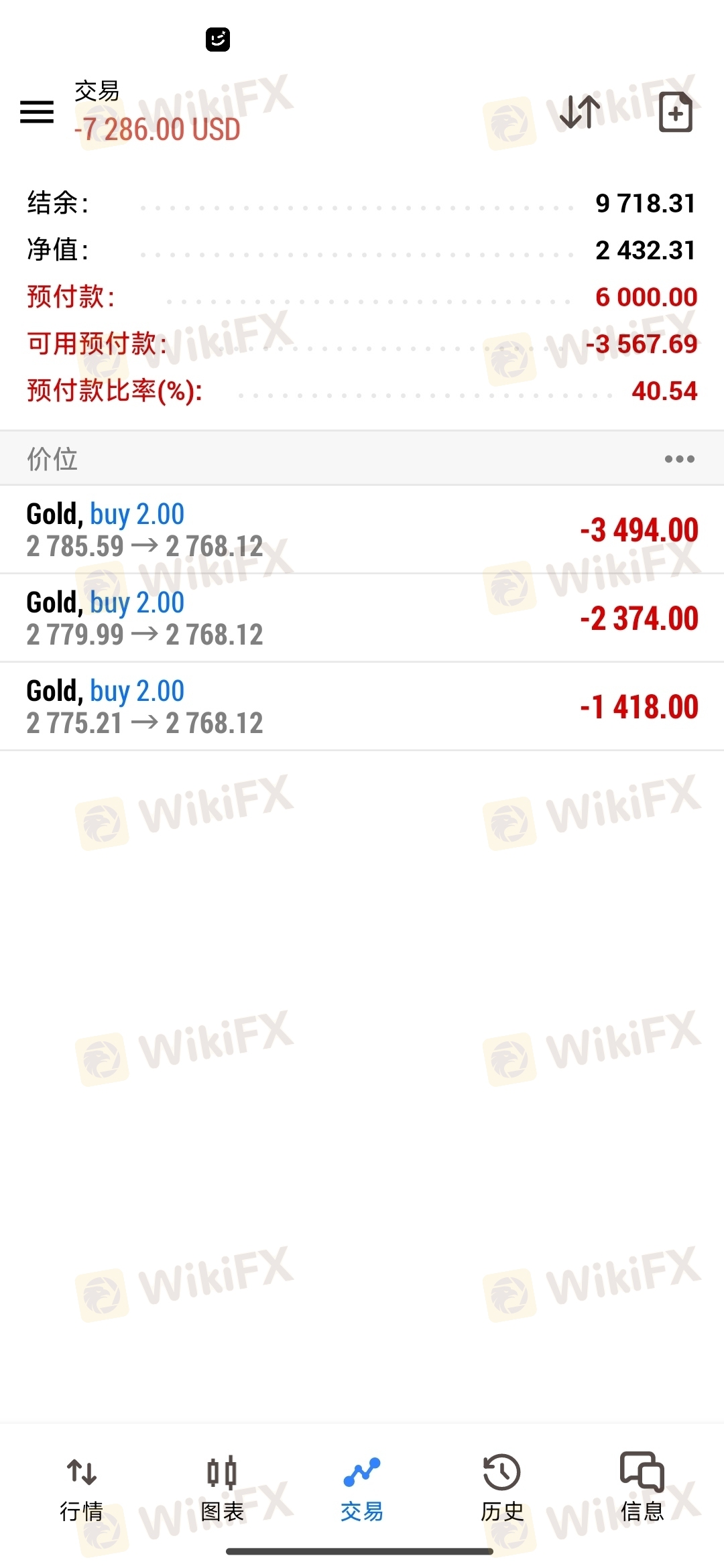Create a new order
This screenshot has width=724, height=1568.
675,112
